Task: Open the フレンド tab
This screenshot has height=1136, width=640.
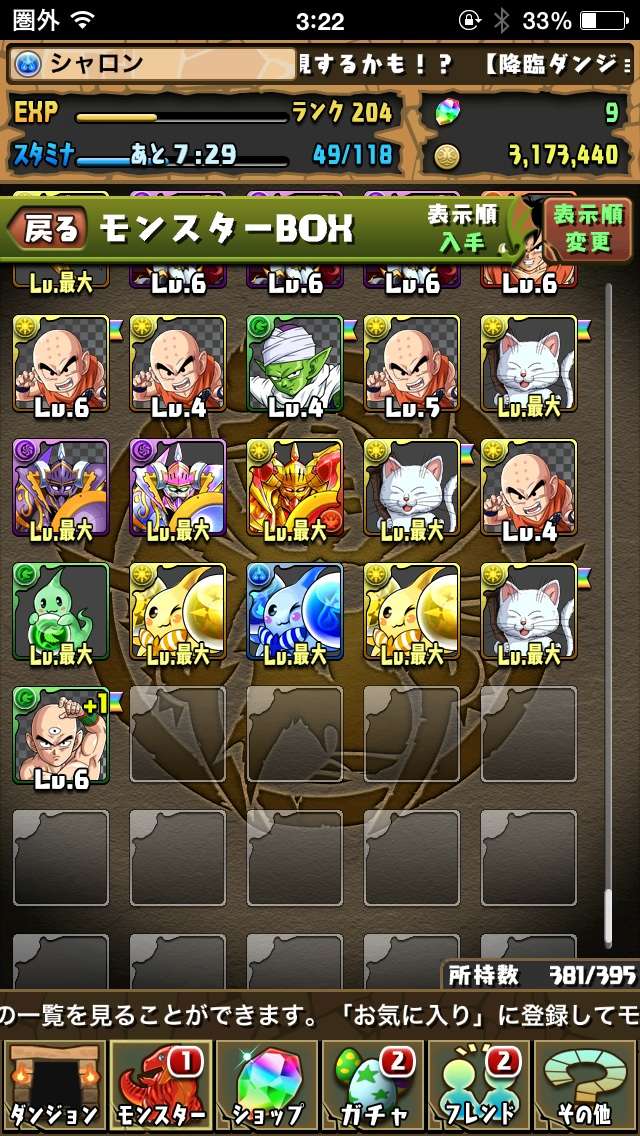Action: (x=479, y=1087)
